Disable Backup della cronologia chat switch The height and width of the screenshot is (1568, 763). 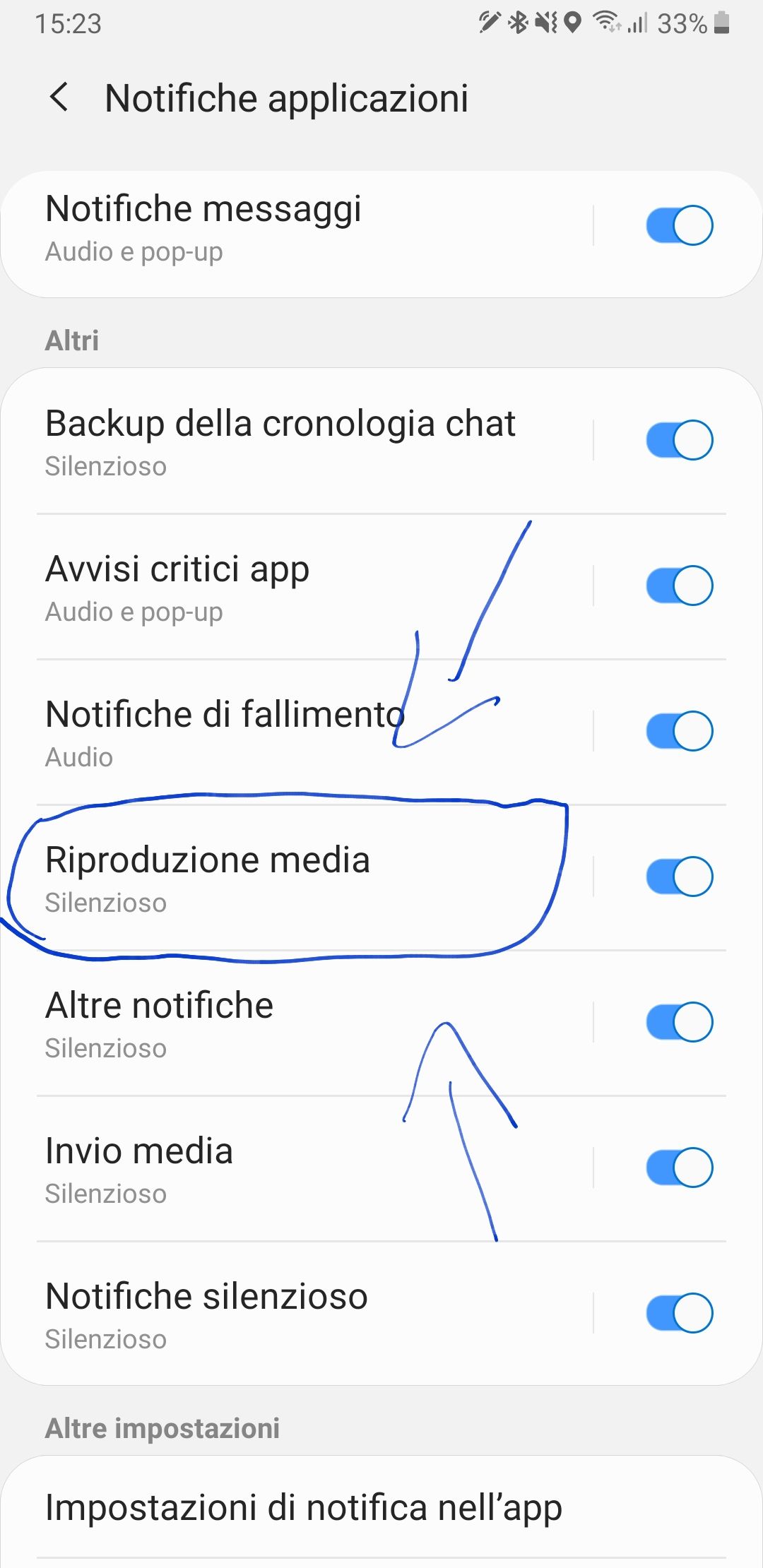point(679,441)
